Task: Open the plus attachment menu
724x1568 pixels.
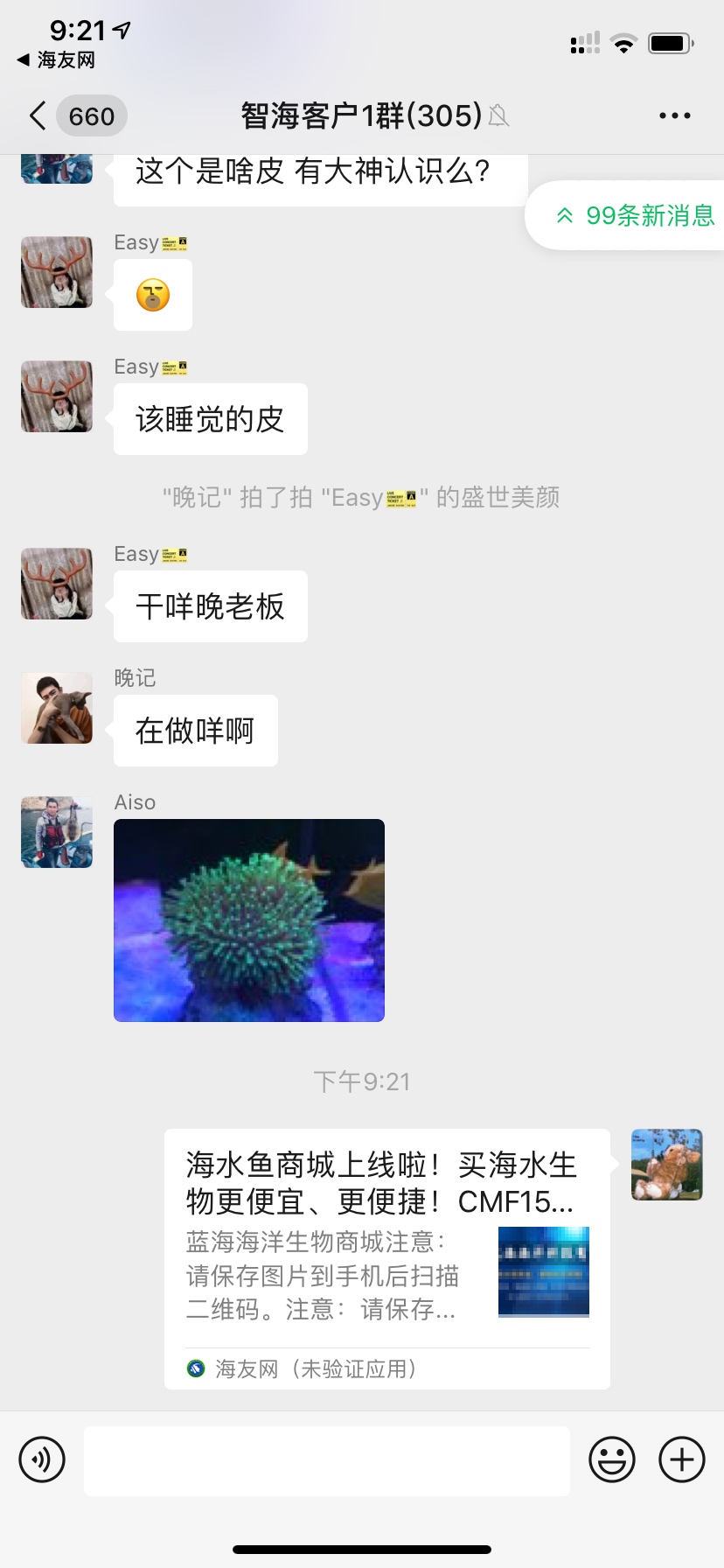Action: pyautogui.click(x=681, y=1459)
